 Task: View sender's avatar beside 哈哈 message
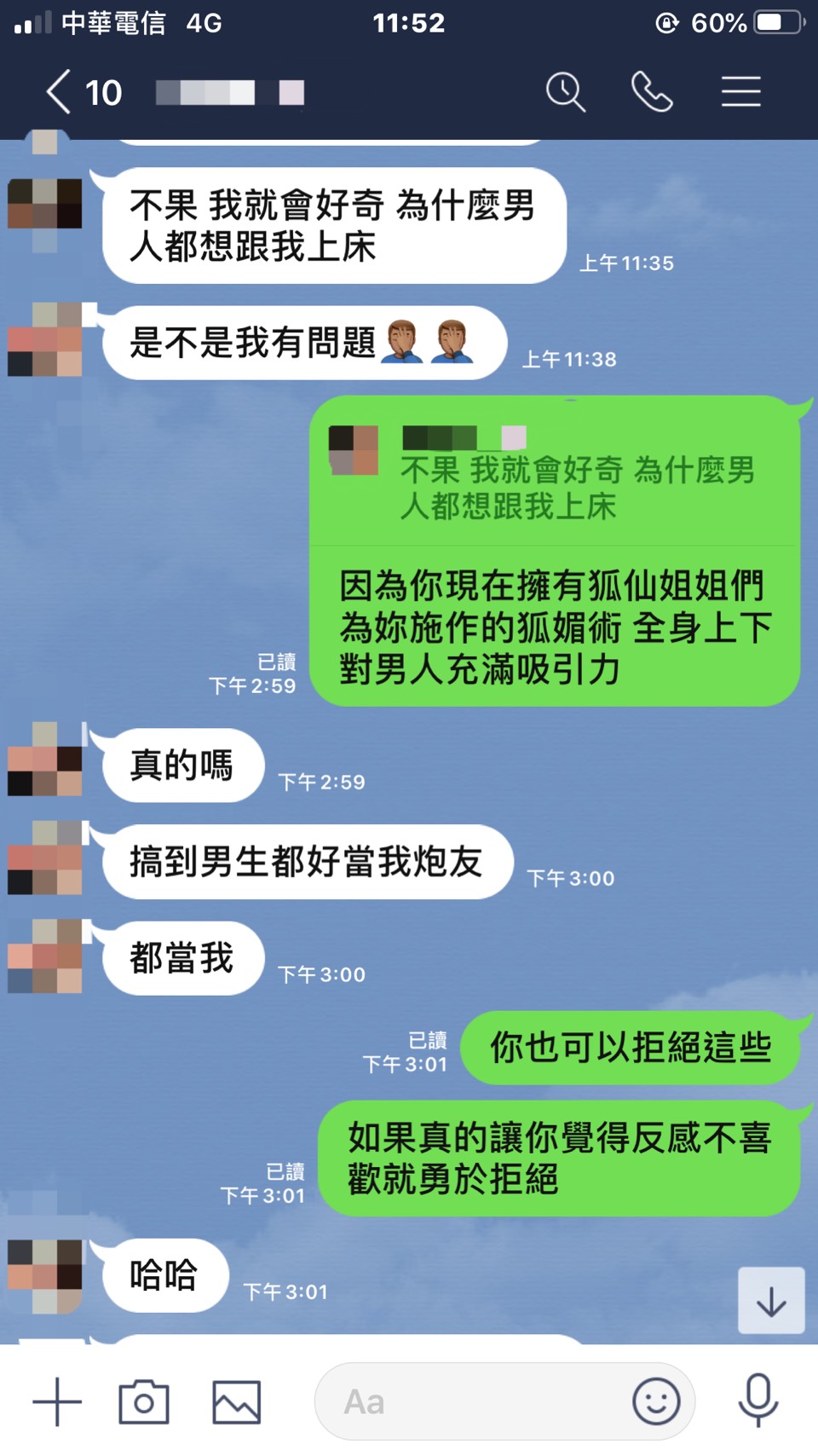[x=45, y=1274]
